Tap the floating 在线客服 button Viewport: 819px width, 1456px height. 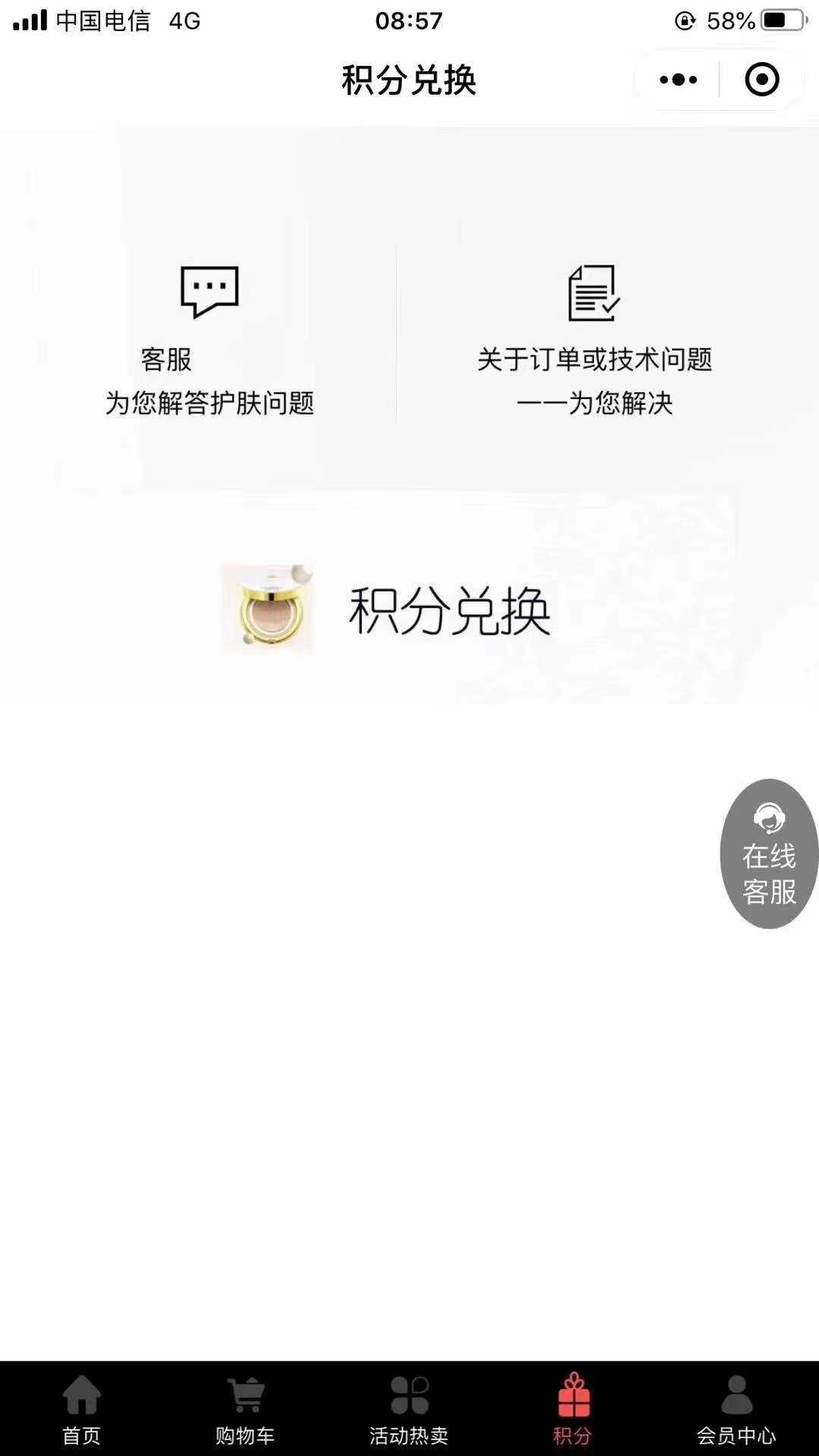click(x=769, y=853)
